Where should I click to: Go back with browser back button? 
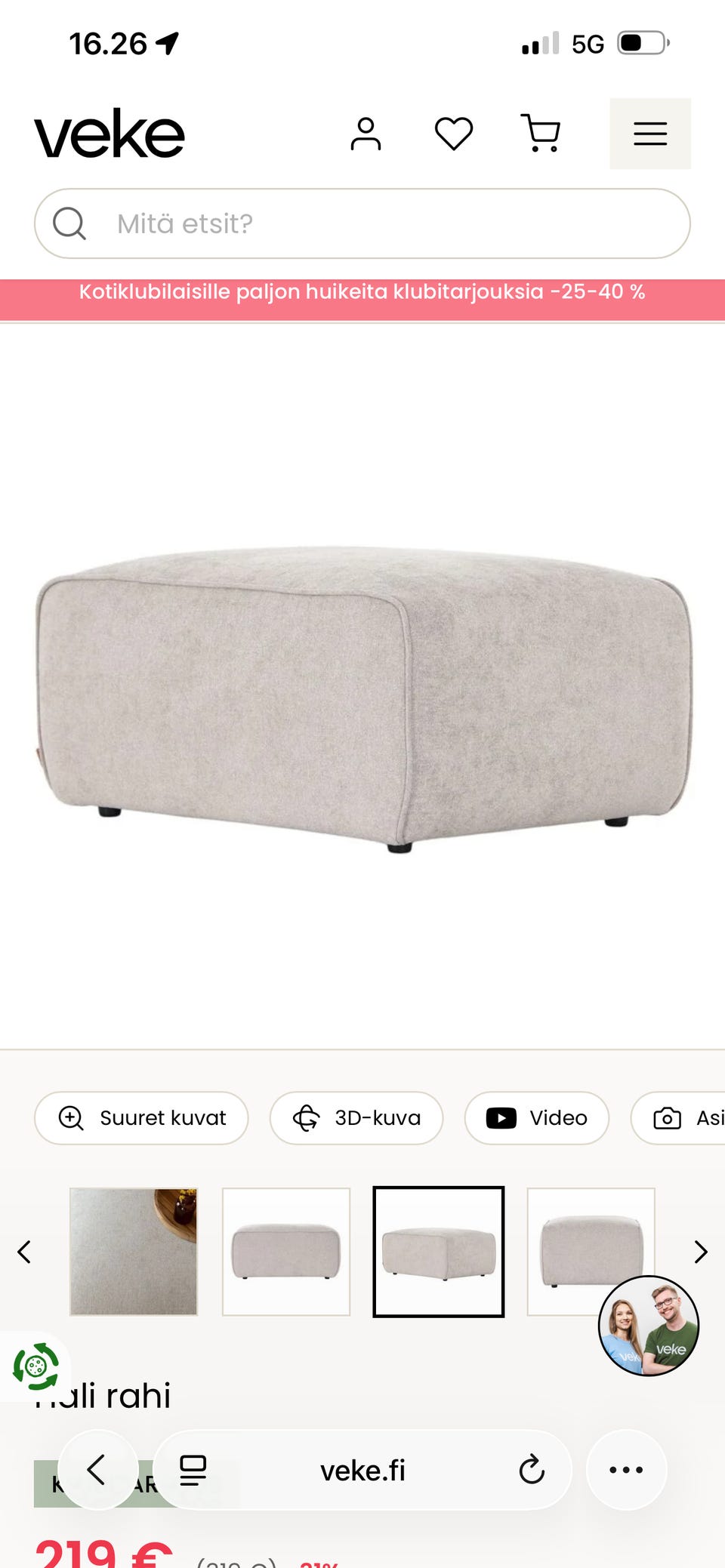(x=98, y=1470)
